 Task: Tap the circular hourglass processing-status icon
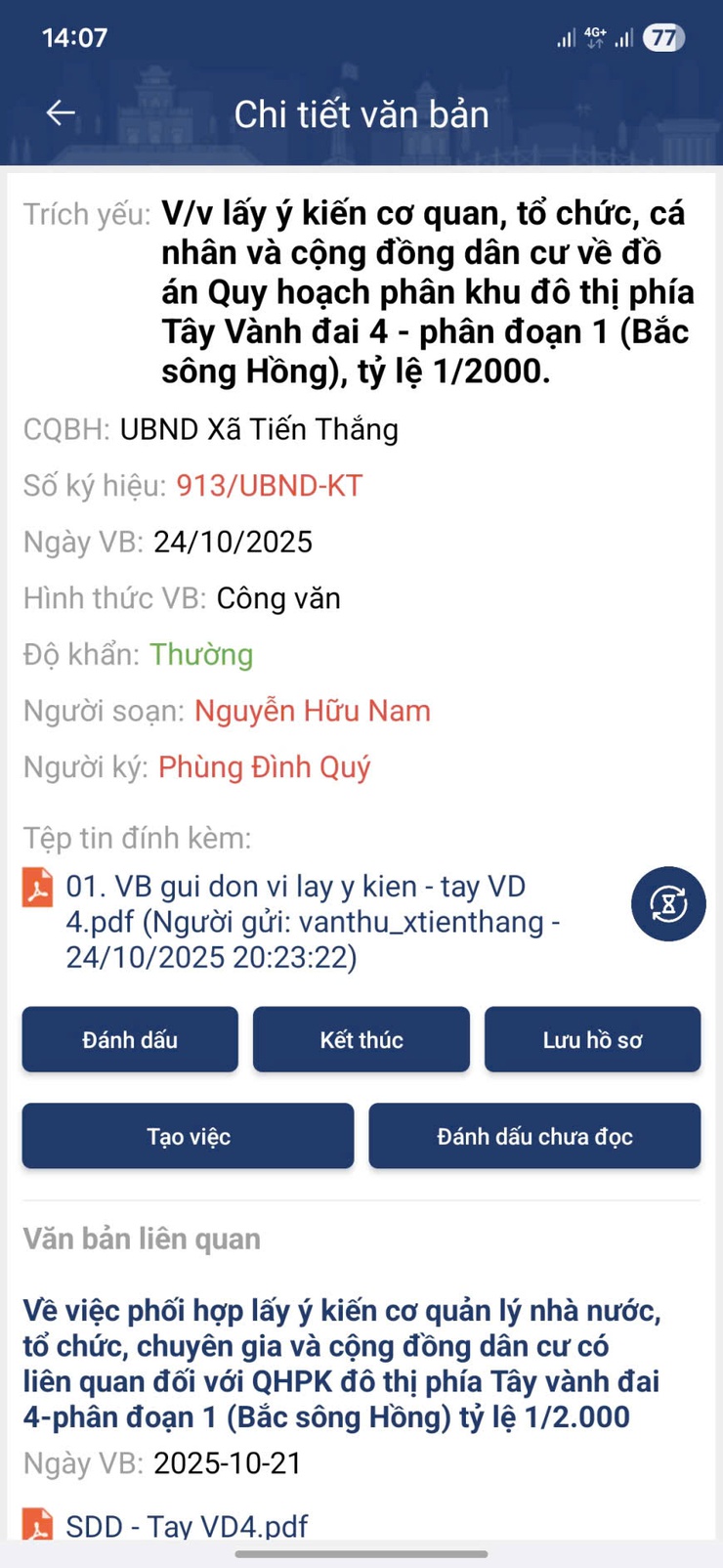(x=667, y=904)
